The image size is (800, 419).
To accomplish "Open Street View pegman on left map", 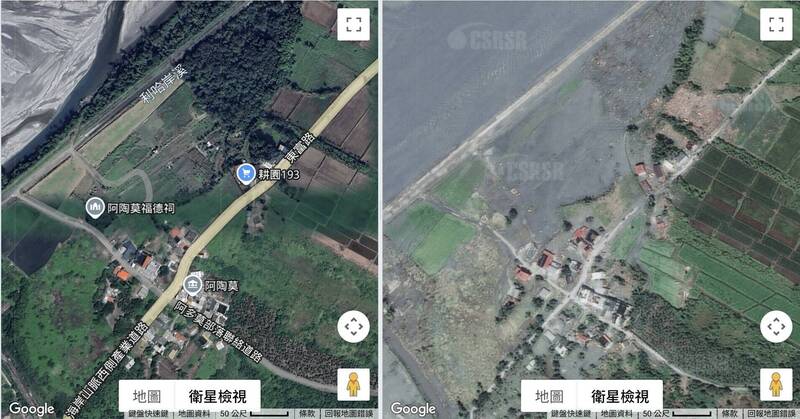I will click(352, 385).
